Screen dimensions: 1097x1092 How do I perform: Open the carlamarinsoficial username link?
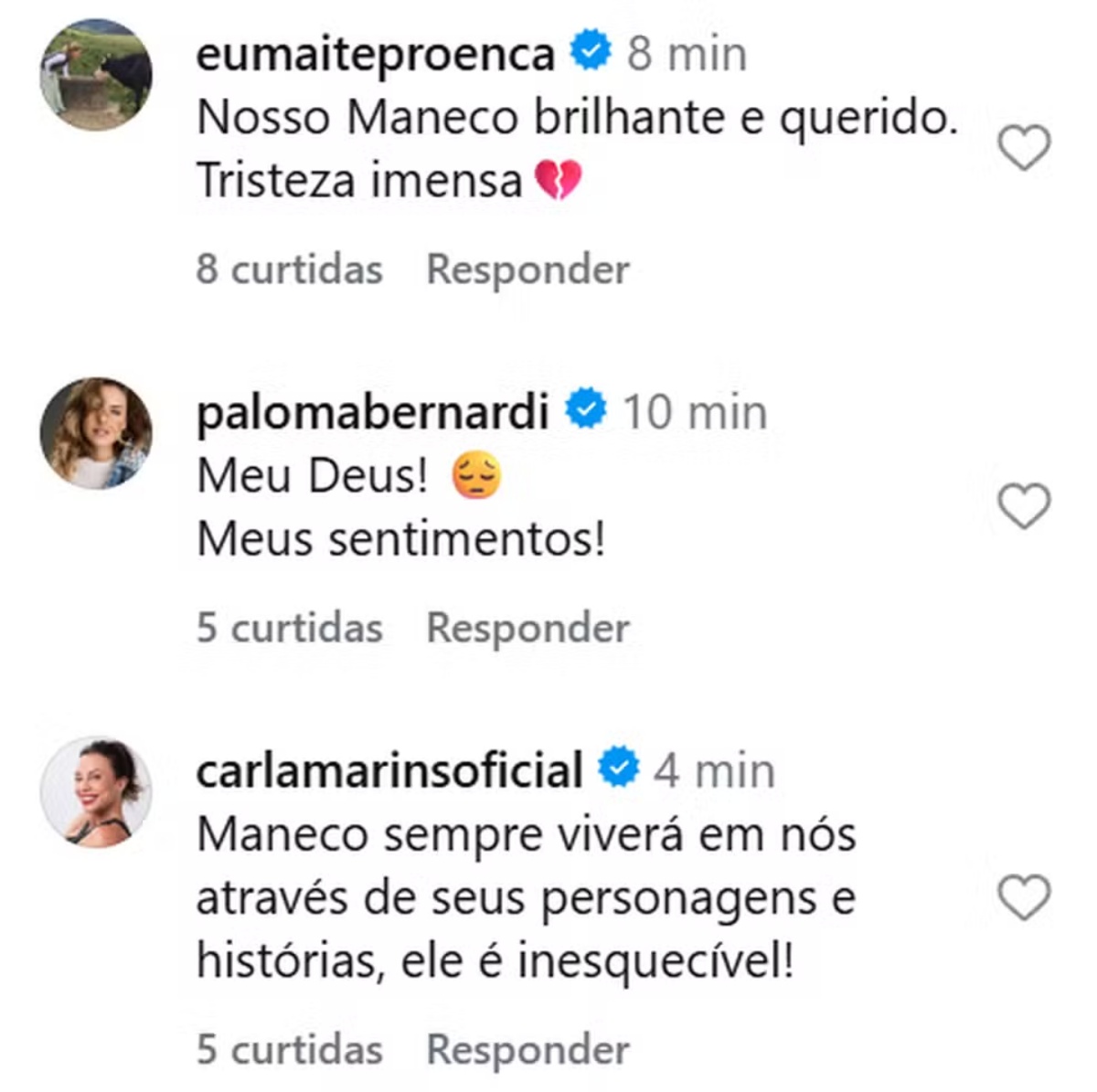pyautogui.click(x=389, y=771)
